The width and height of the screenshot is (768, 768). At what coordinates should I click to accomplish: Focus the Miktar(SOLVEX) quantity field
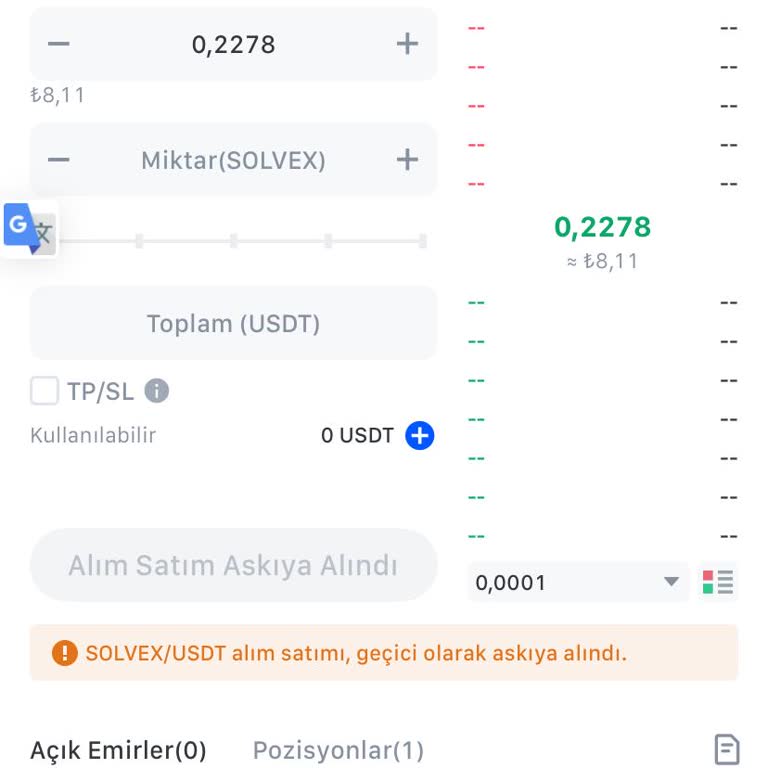point(234,160)
